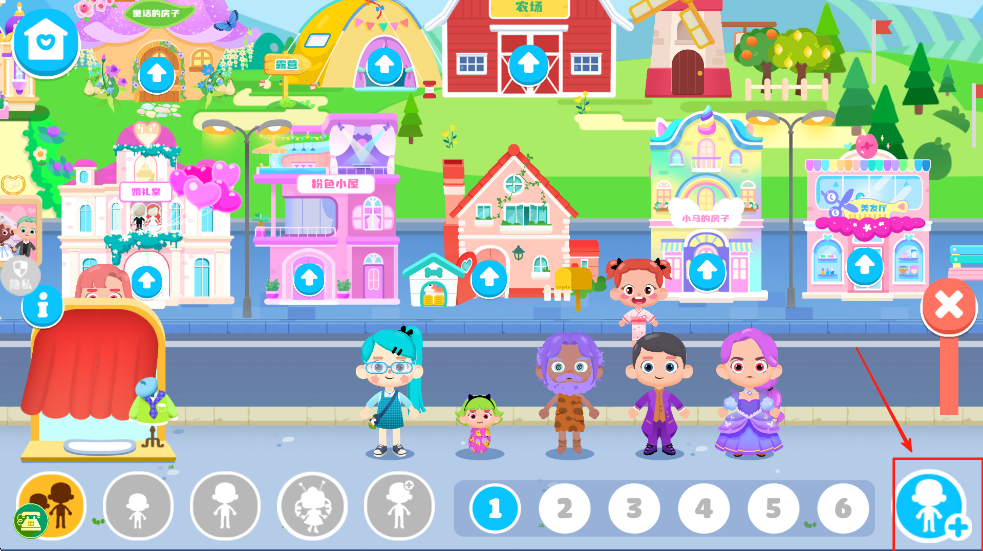Switch to character page 2

[565, 509]
